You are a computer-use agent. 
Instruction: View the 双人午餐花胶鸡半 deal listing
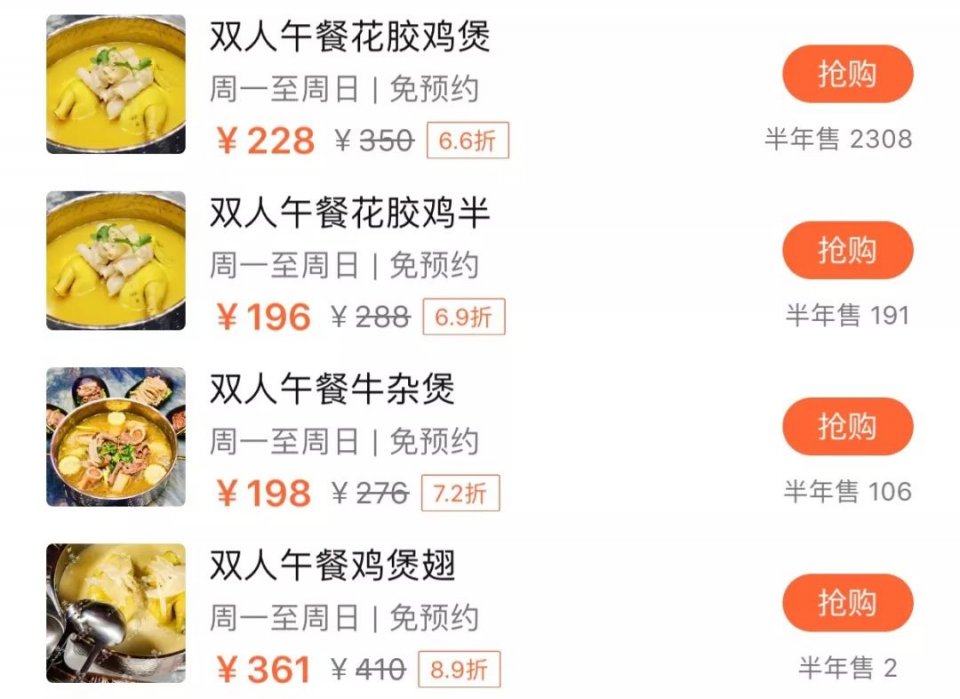tap(350, 214)
